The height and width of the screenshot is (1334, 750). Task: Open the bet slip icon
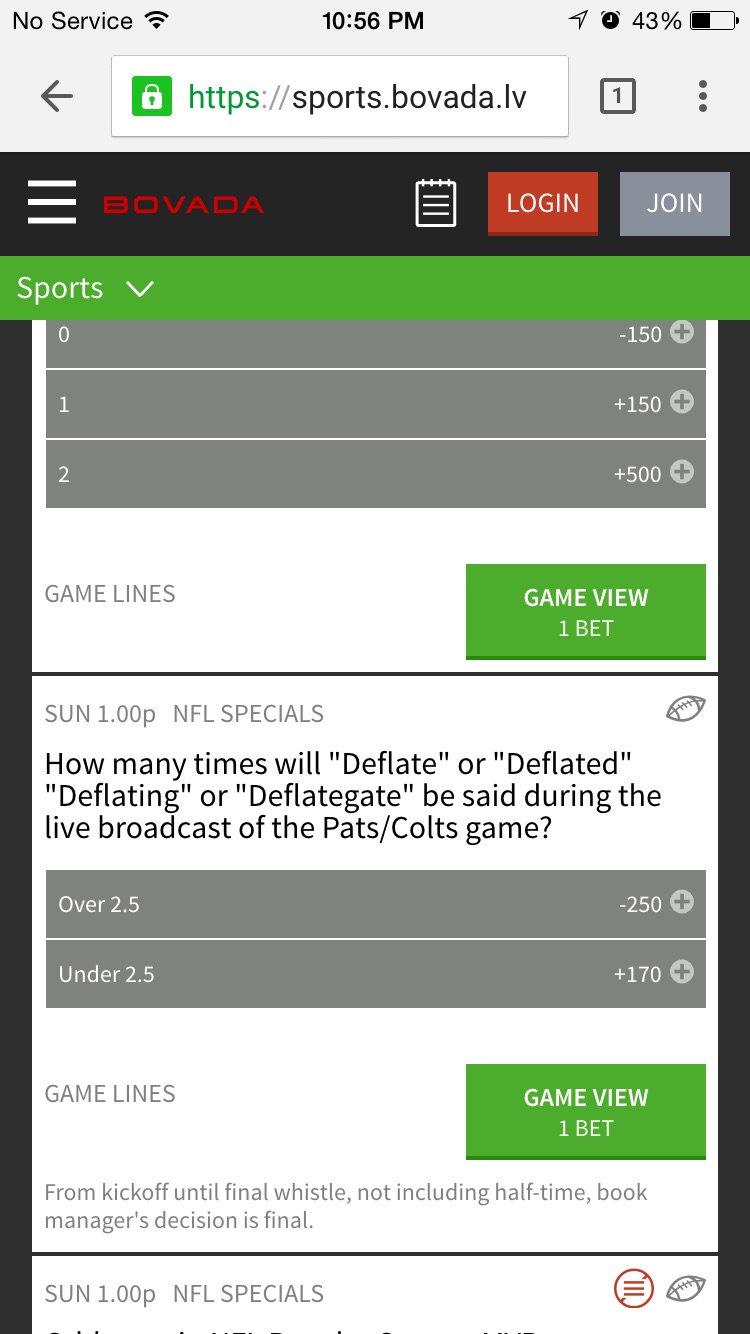coord(435,203)
